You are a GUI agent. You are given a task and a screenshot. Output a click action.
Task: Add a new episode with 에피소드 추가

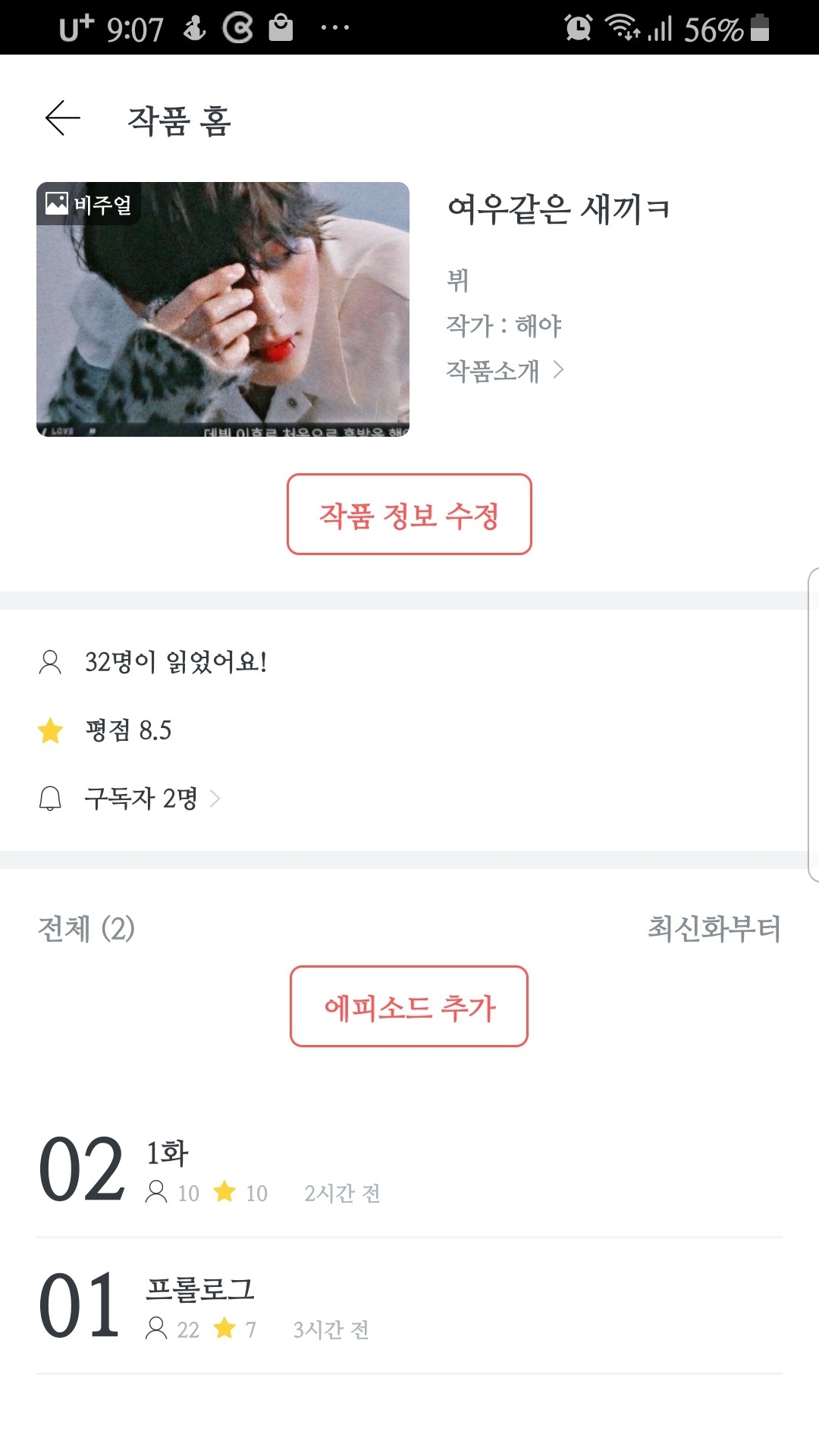point(409,1007)
